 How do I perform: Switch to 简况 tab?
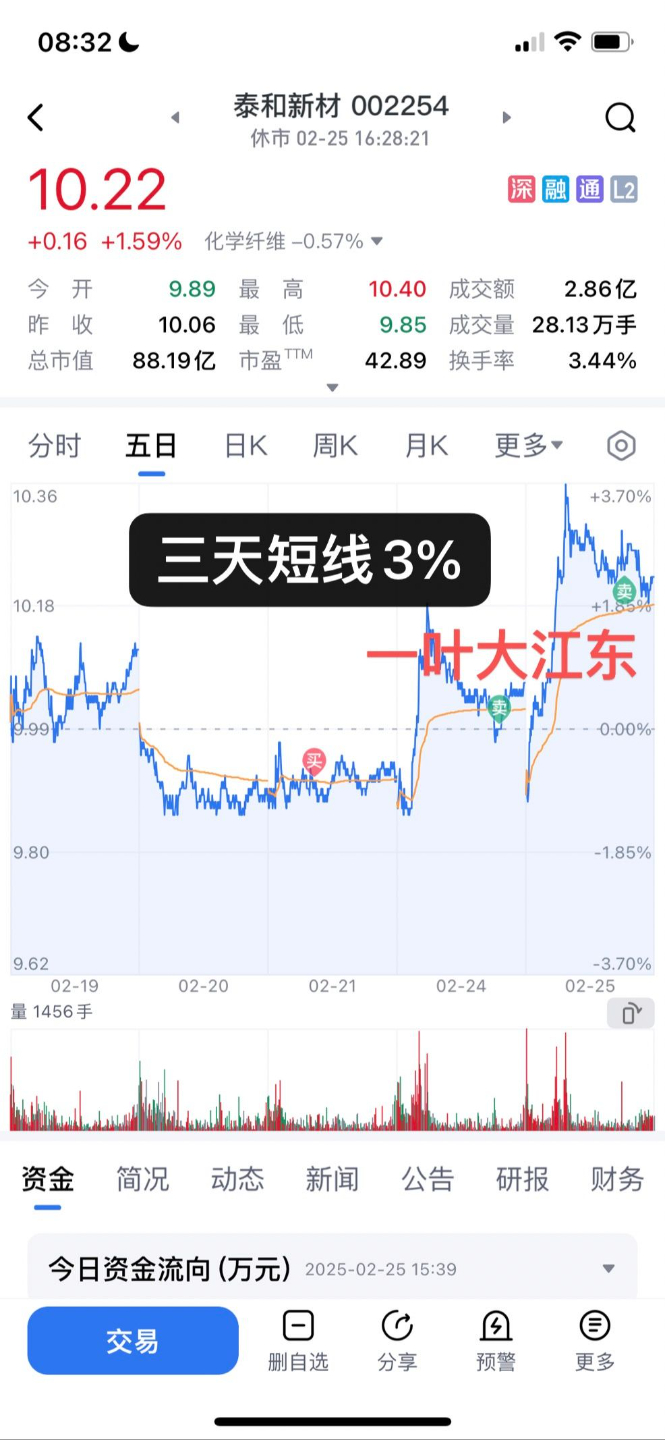pos(142,1180)
